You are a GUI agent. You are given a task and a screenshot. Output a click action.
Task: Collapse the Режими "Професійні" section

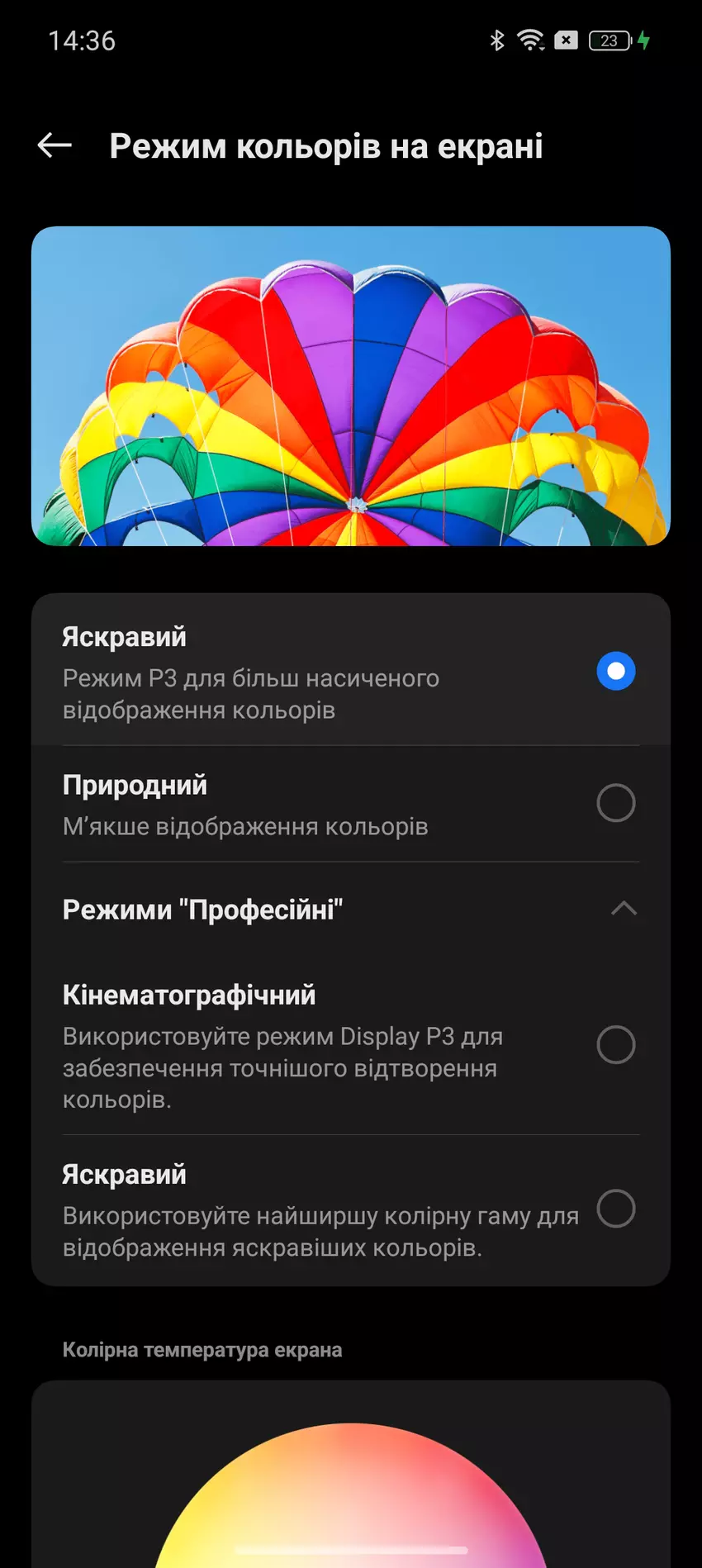pos(624,909)
